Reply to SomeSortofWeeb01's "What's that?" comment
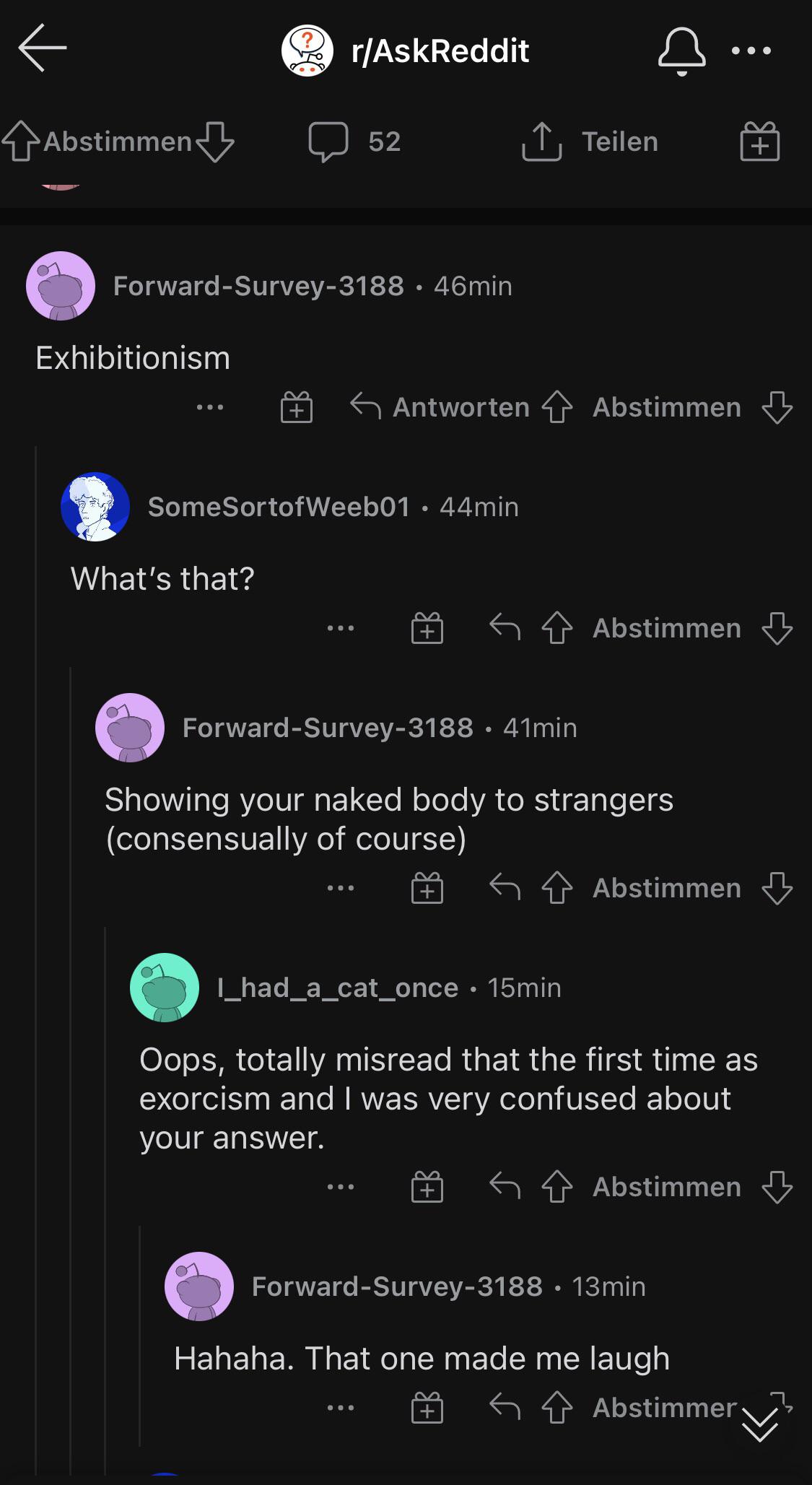Image resolution: width=812 pixels, height=1485 pixels. pos(505,627)
